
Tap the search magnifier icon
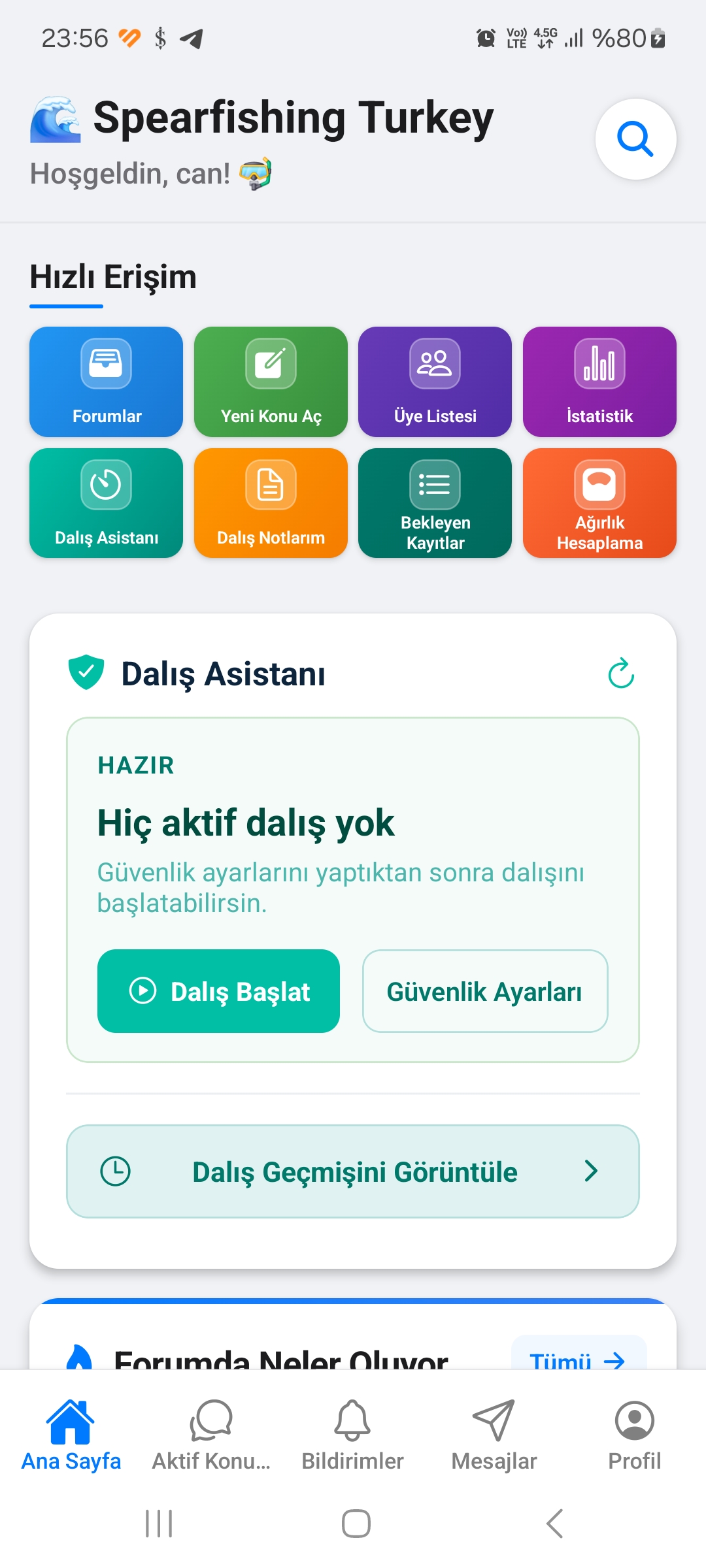pos(636,139)
